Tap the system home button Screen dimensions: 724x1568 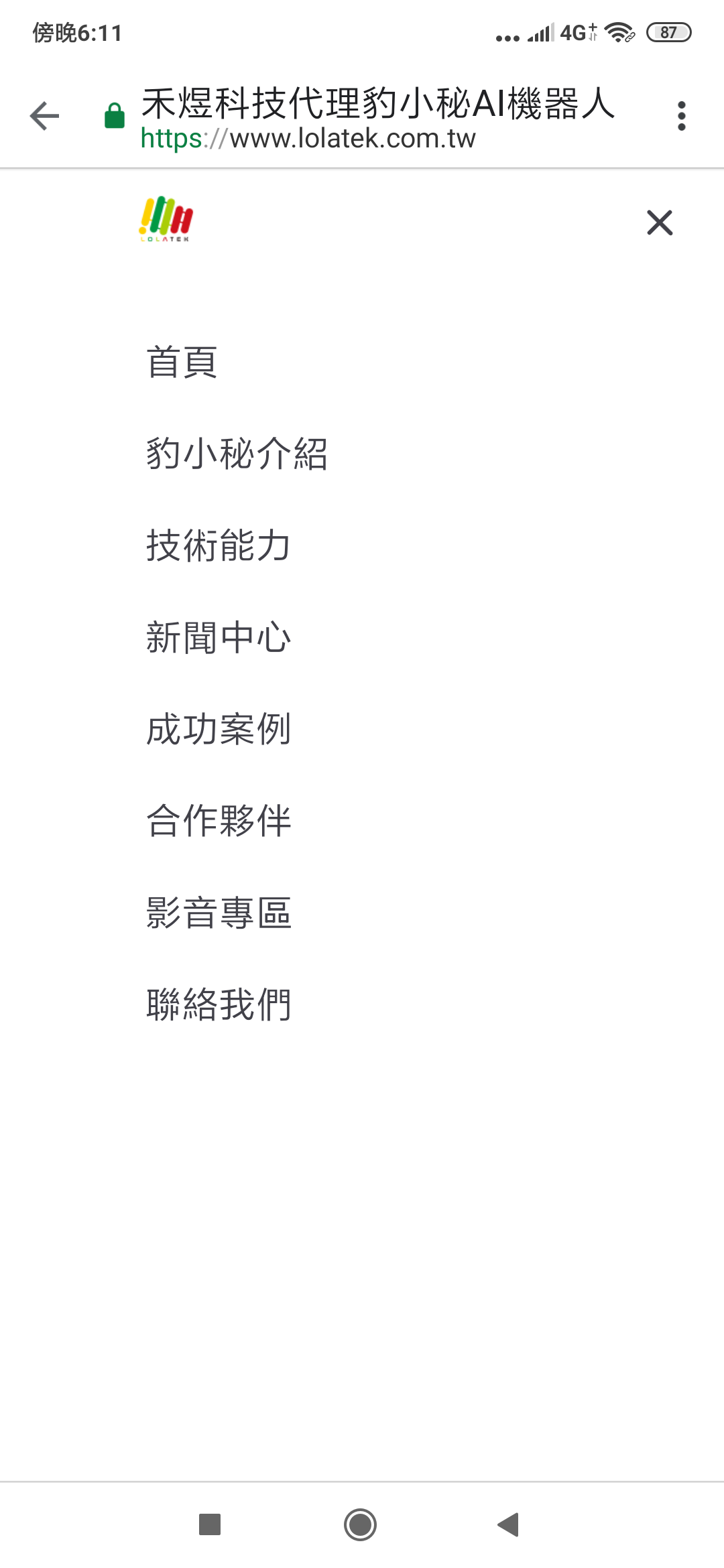(x=360, y=1524)
